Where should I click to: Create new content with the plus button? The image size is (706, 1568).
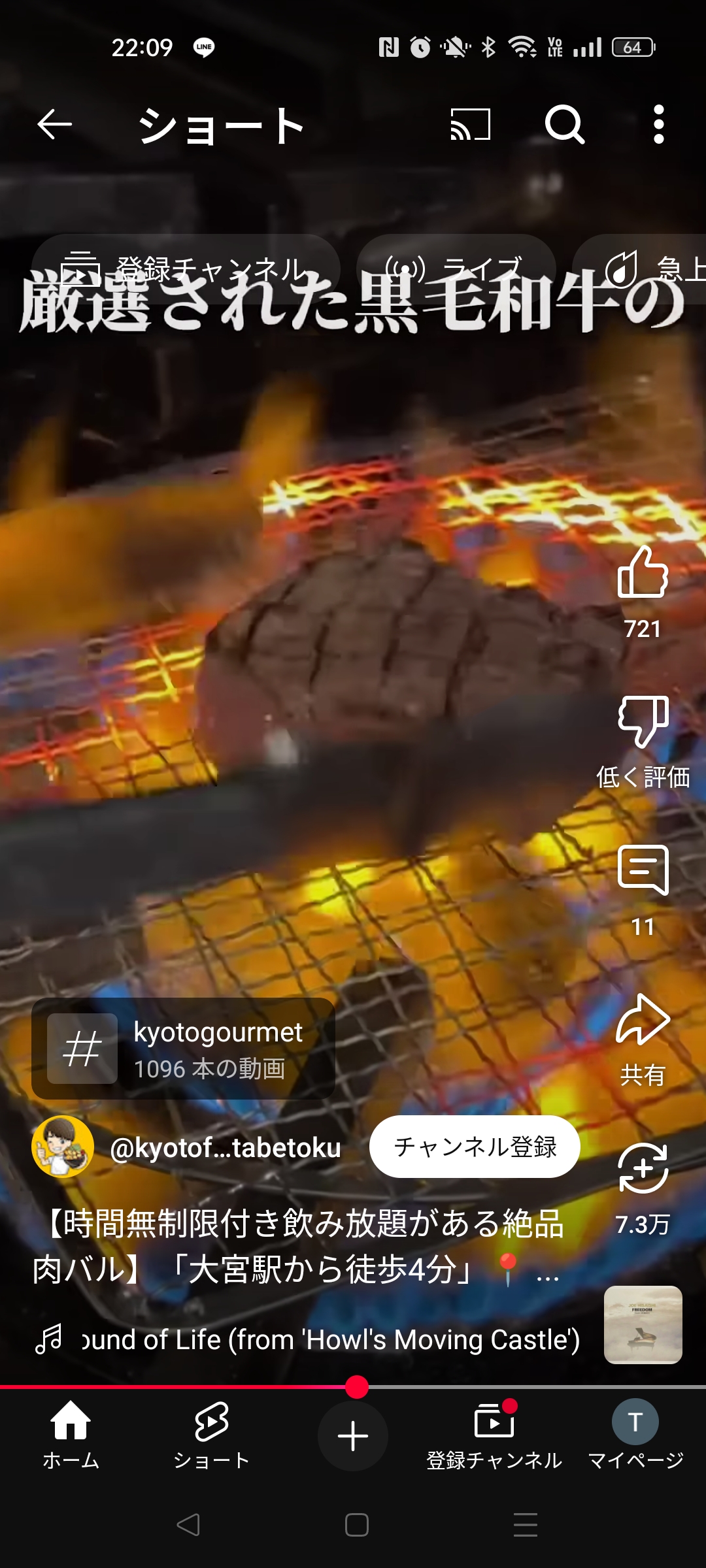[353, 1436]
